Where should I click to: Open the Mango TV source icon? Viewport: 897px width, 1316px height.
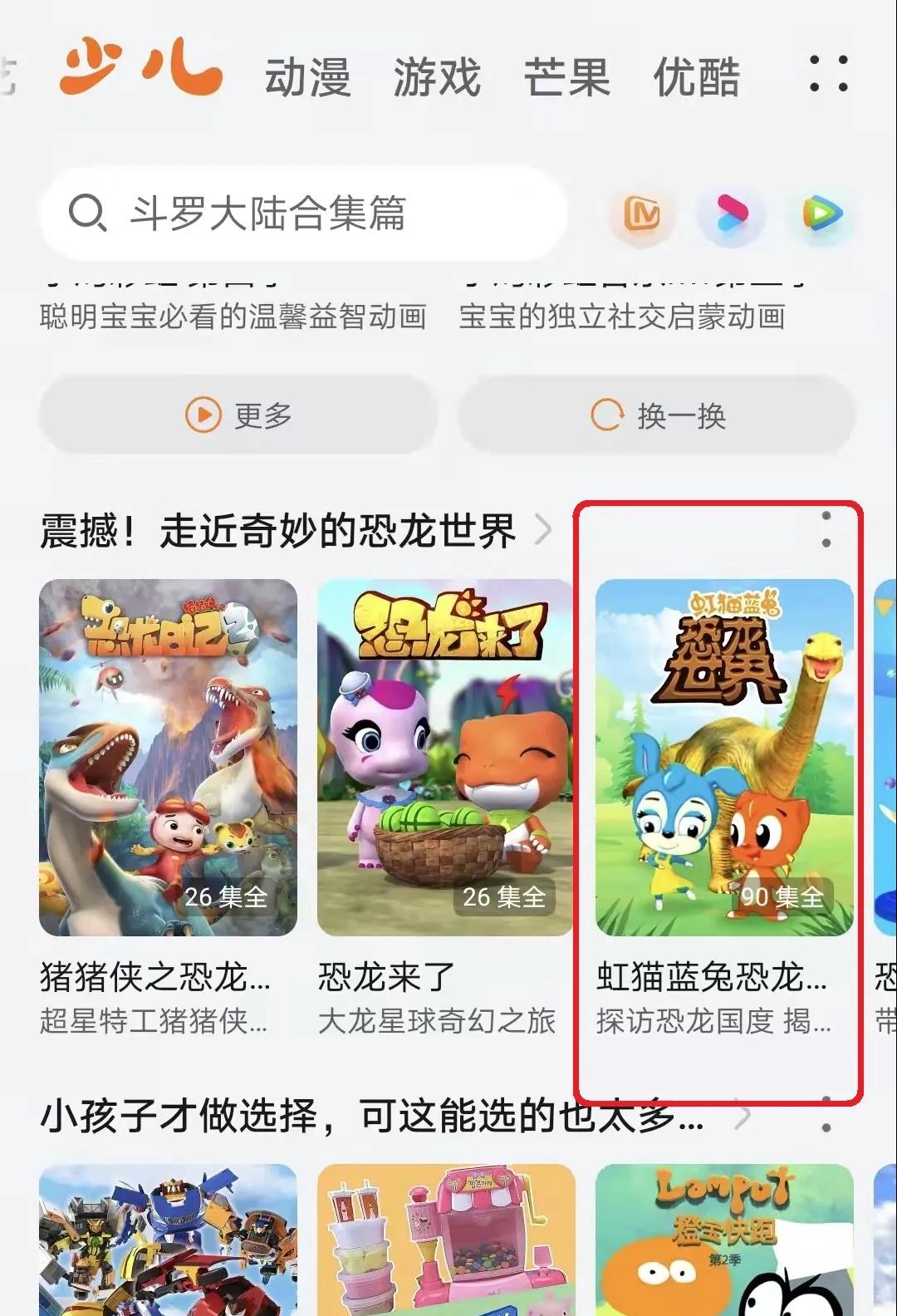click(x=641, y=214)
